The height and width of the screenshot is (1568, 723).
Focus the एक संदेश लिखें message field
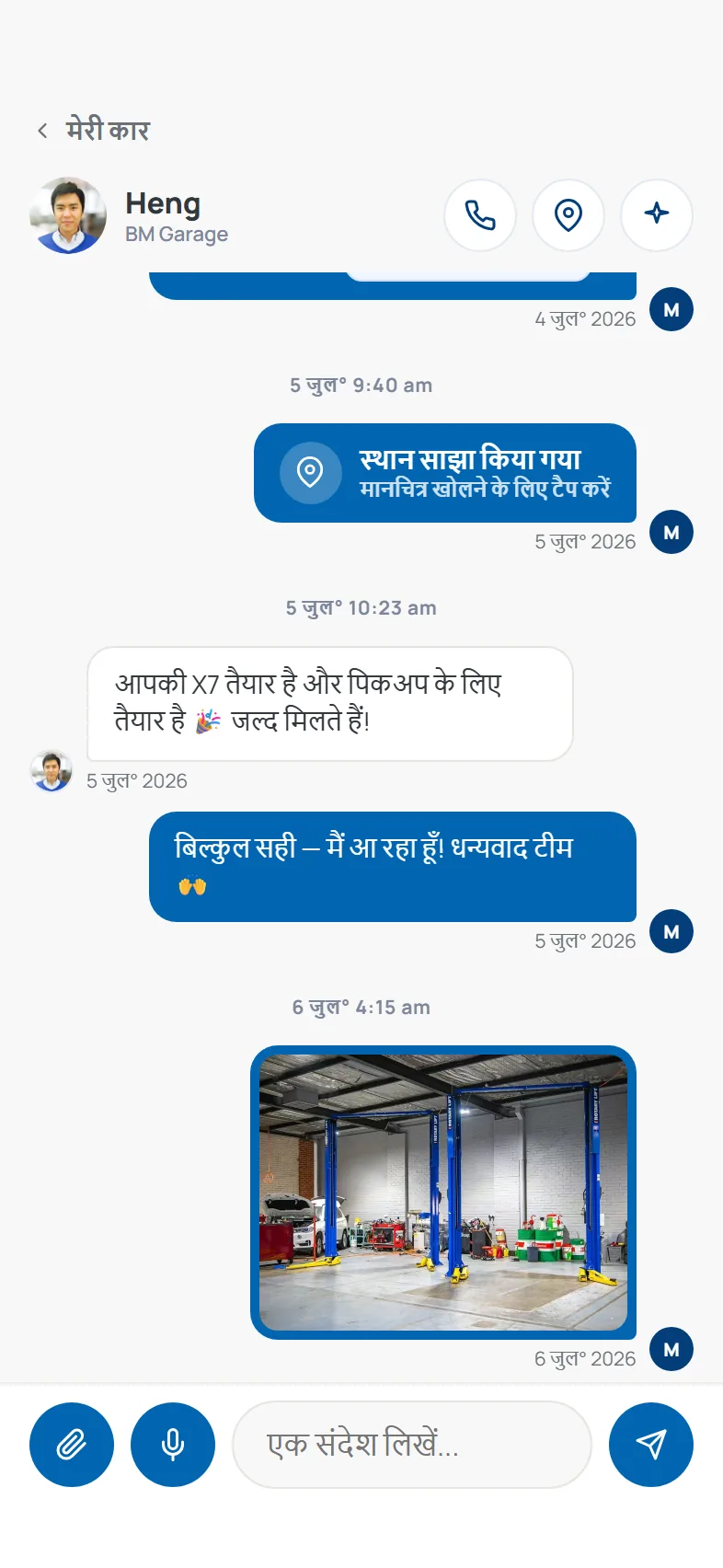[x=412, y=1445]
